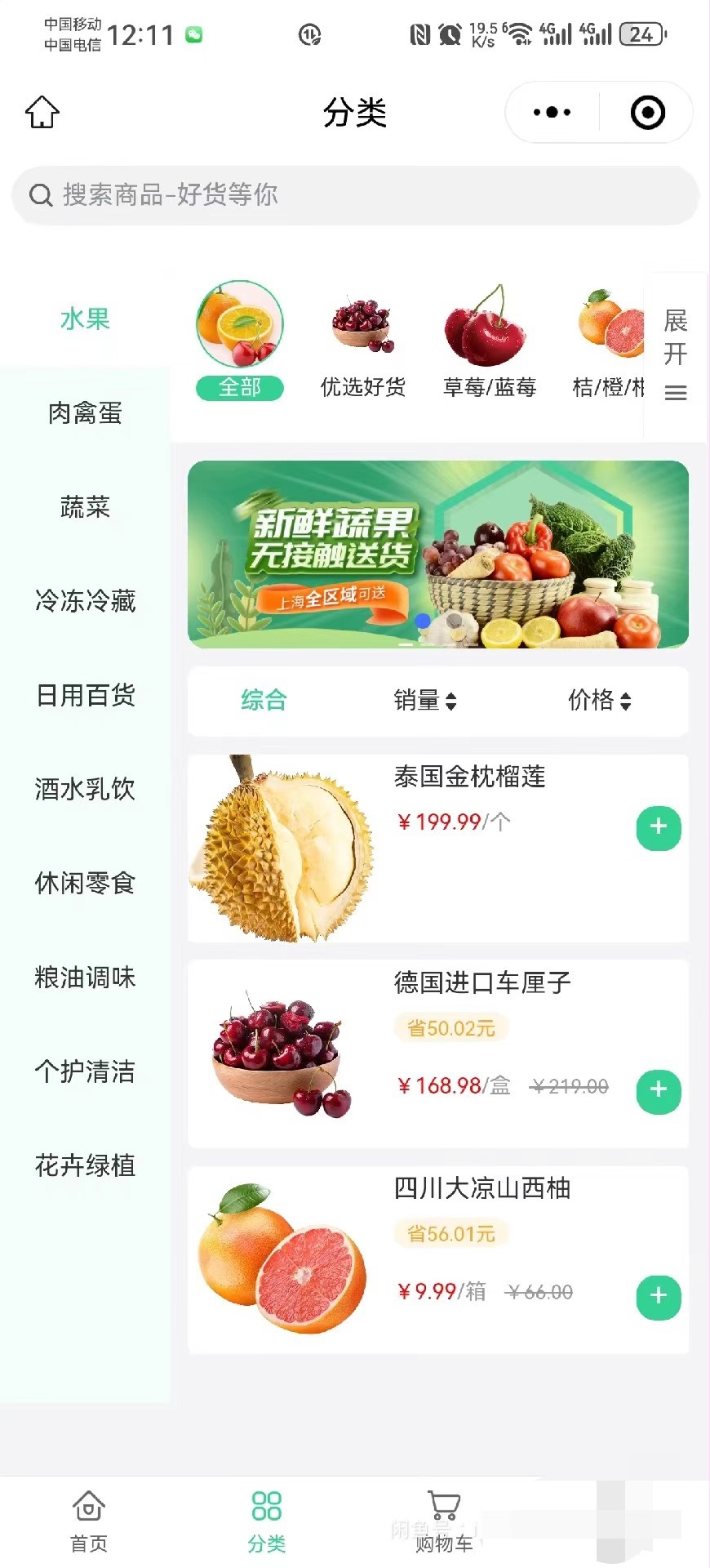710x1568 pixels.
Task: Sort products by 销量
Action: click(x=424, y=700)
